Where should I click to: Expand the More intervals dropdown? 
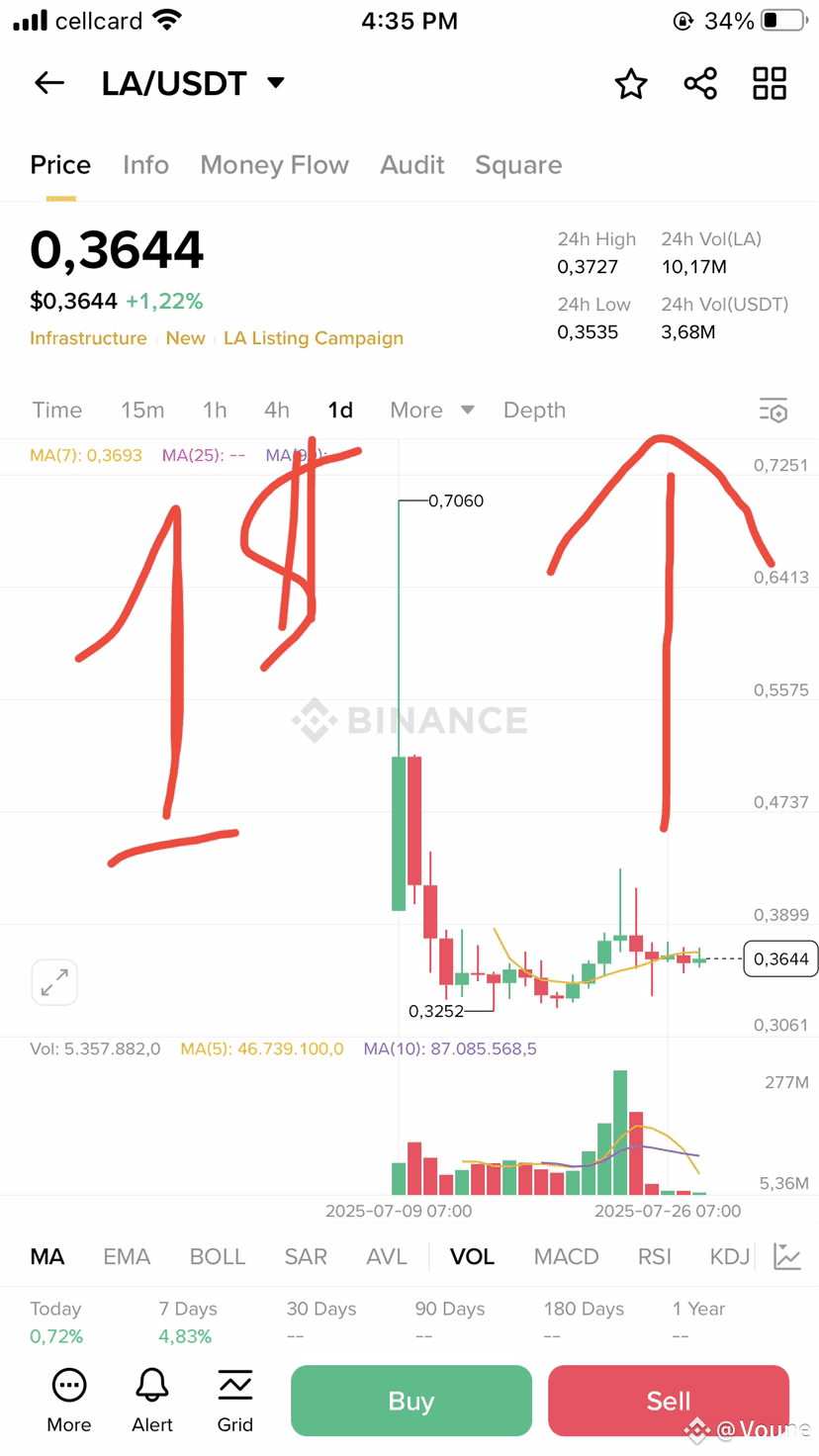(x=432, y=410)
